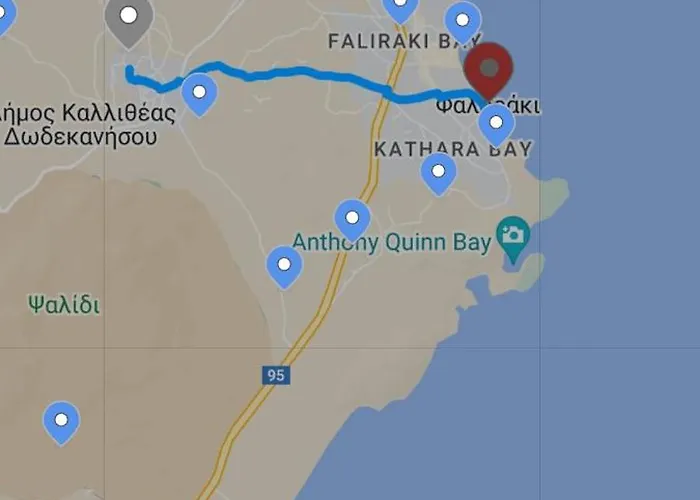700x500 pixels.
Task: Select the blue pin beside the route's start
Action: 199,93
